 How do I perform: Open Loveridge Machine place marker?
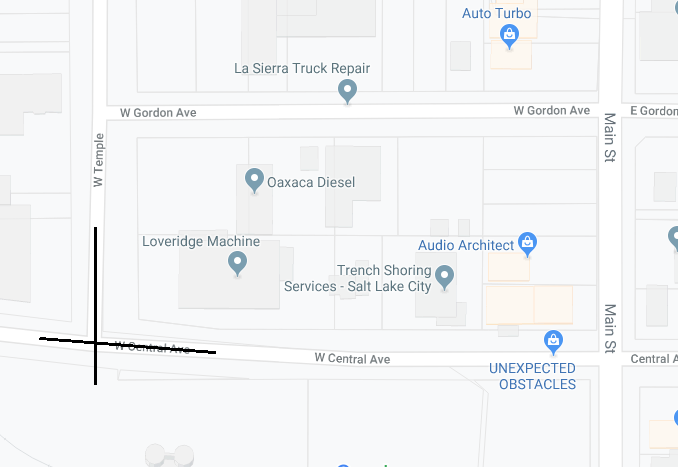click(x=237, y=263)
